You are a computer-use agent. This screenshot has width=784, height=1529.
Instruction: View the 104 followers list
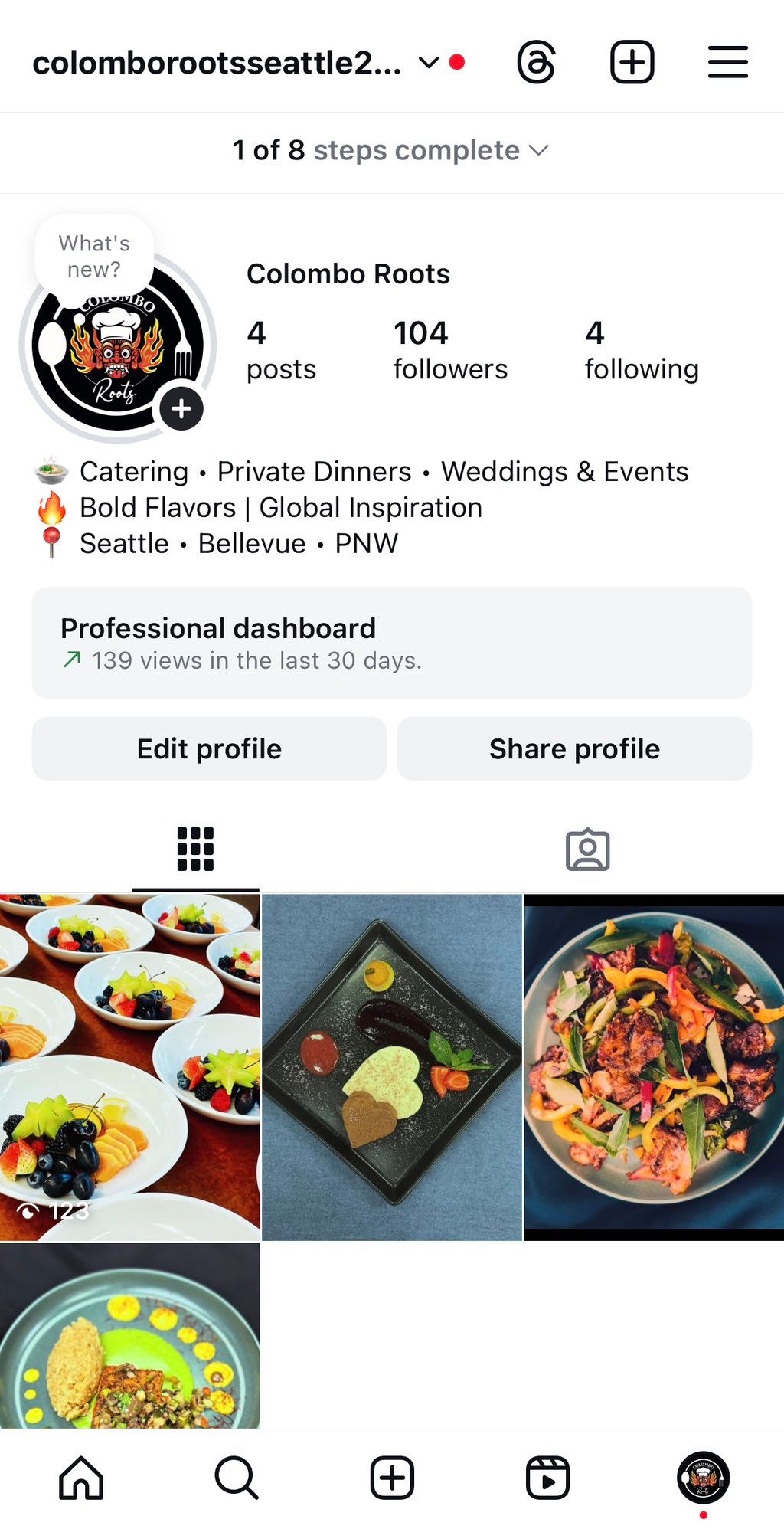tap(450, 350)
